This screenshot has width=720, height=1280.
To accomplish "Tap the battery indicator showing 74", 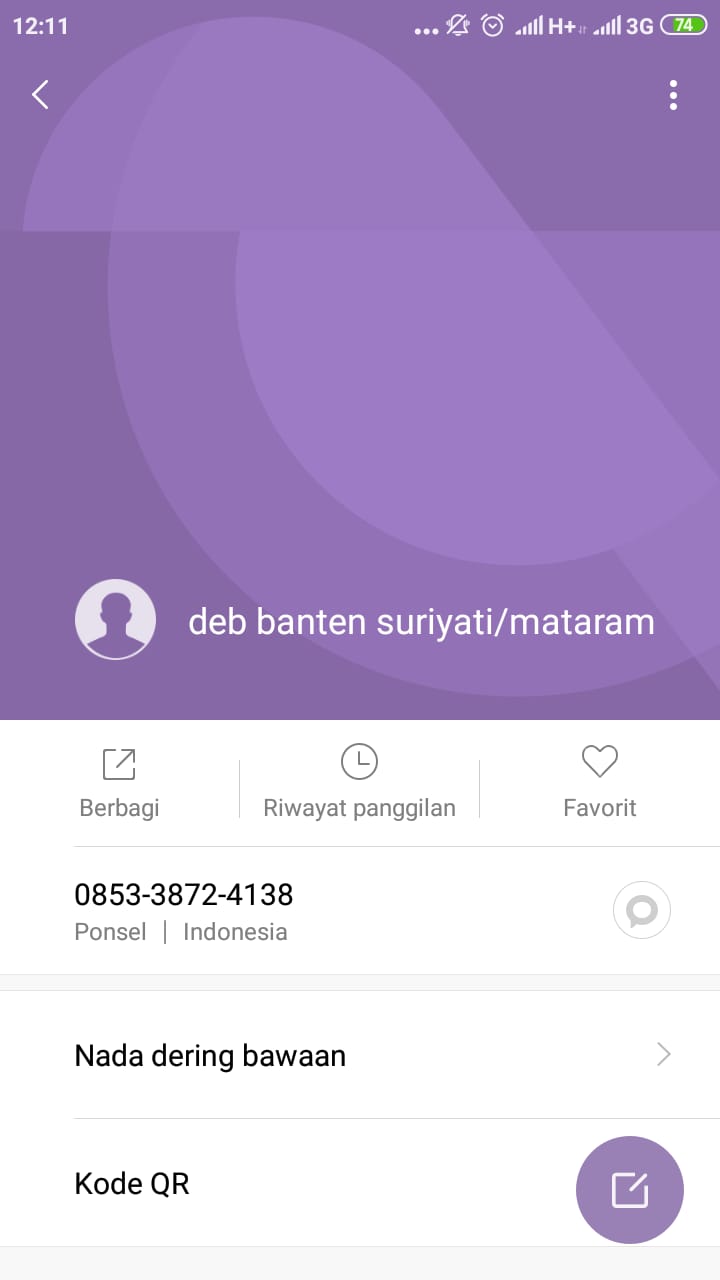I will pyautogui.click(x=685, y=27).
